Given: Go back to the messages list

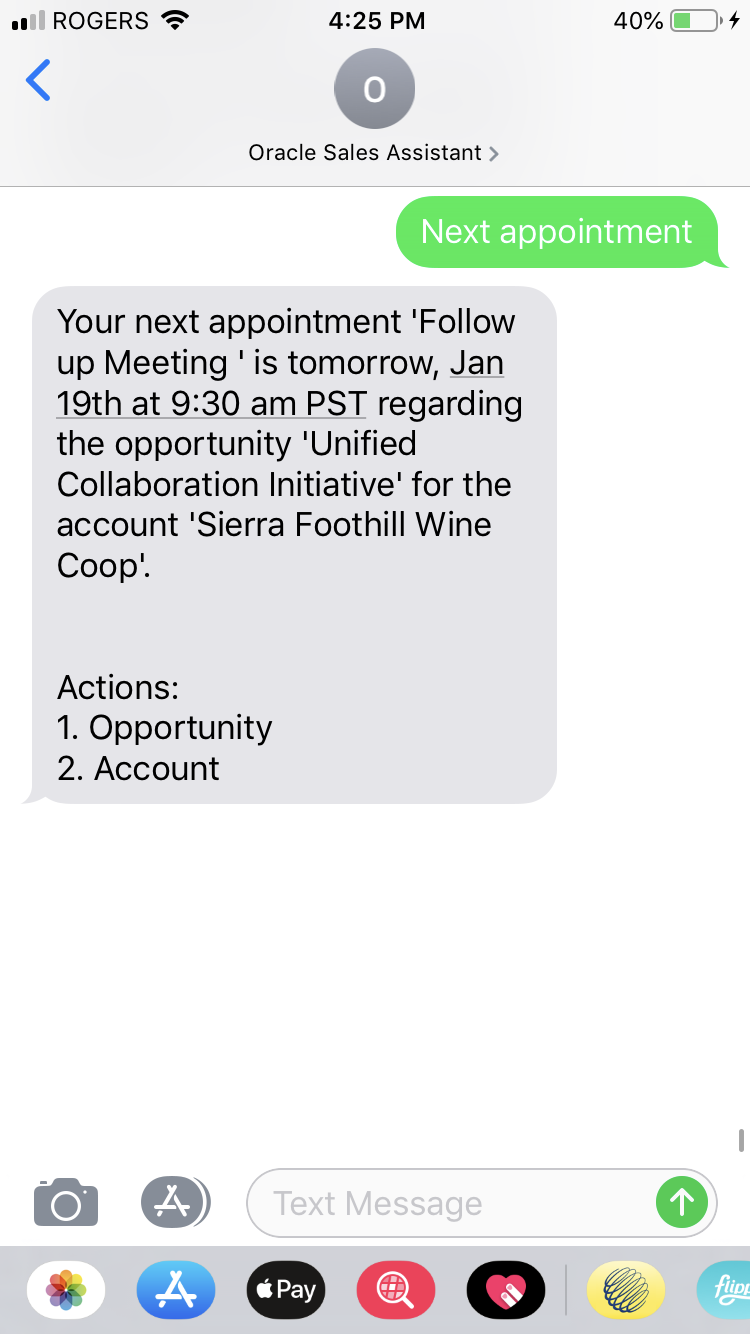Looking at the screenshot, I should [x=38, y=81].
